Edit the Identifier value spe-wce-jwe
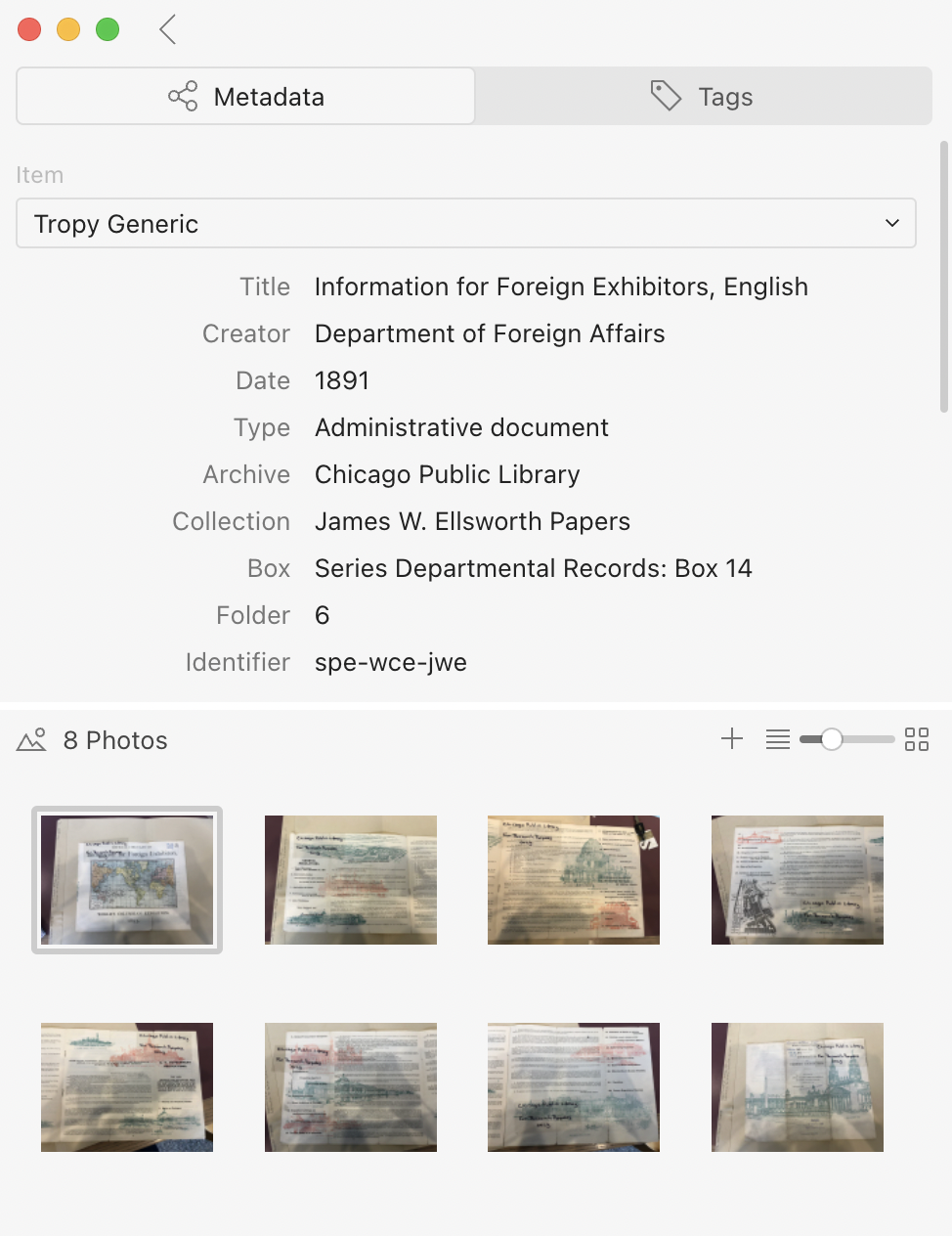952x1236 pixels. 390,662
